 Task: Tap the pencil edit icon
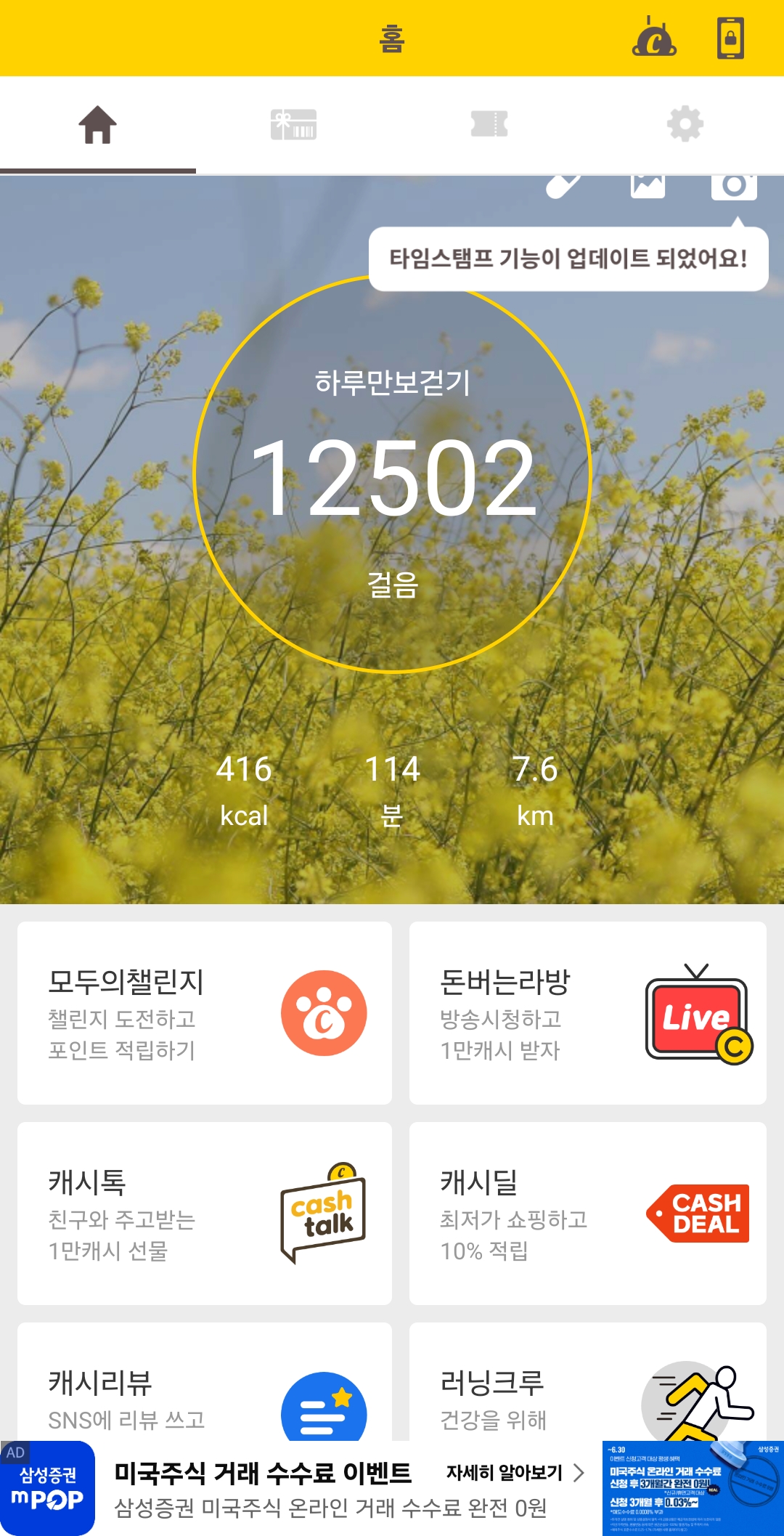pyautogui.click(x=563, y=186)
